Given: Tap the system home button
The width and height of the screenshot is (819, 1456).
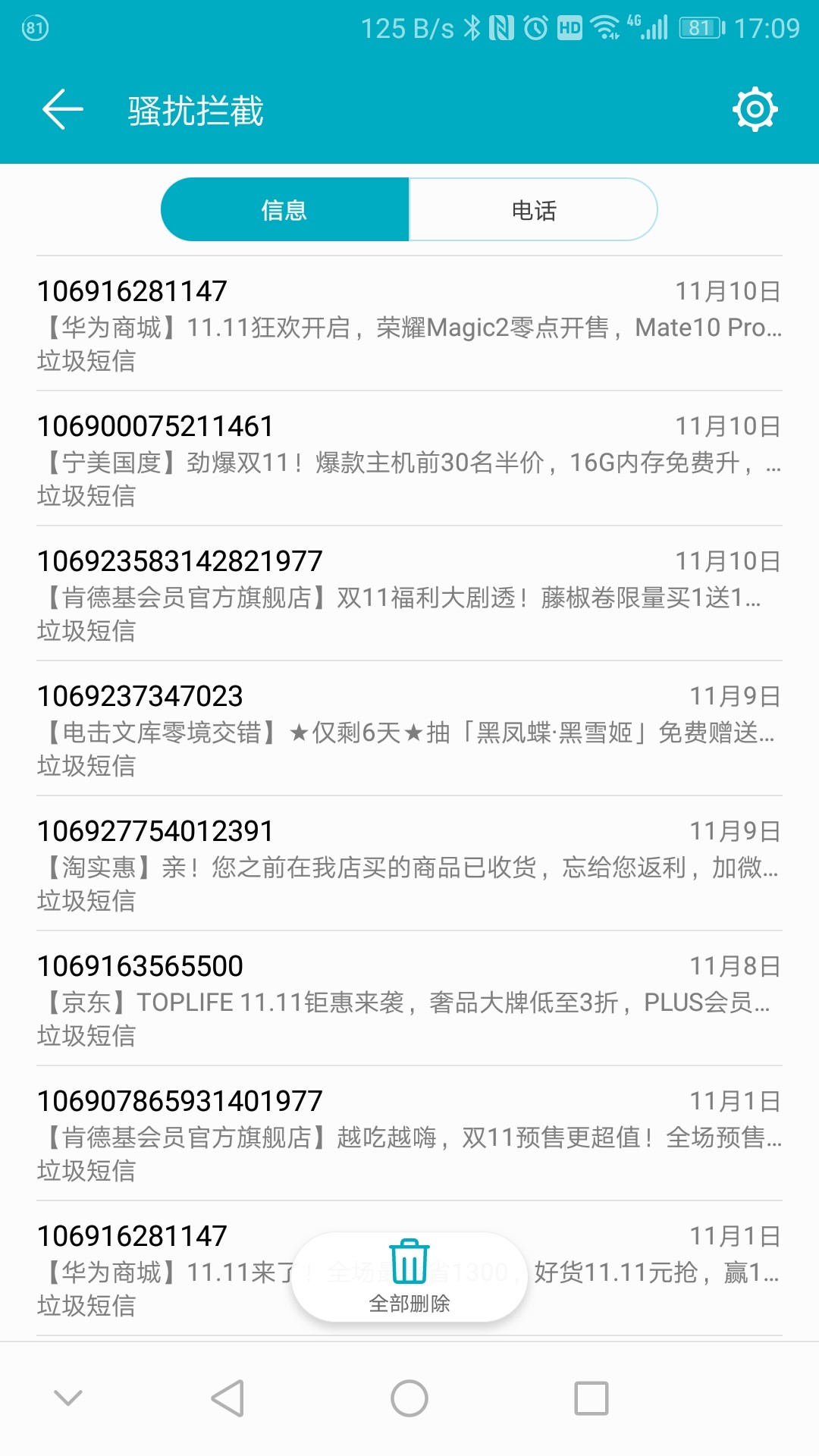Looking at the screenshot, I should pyautogui.click(x=409, y=1398).
